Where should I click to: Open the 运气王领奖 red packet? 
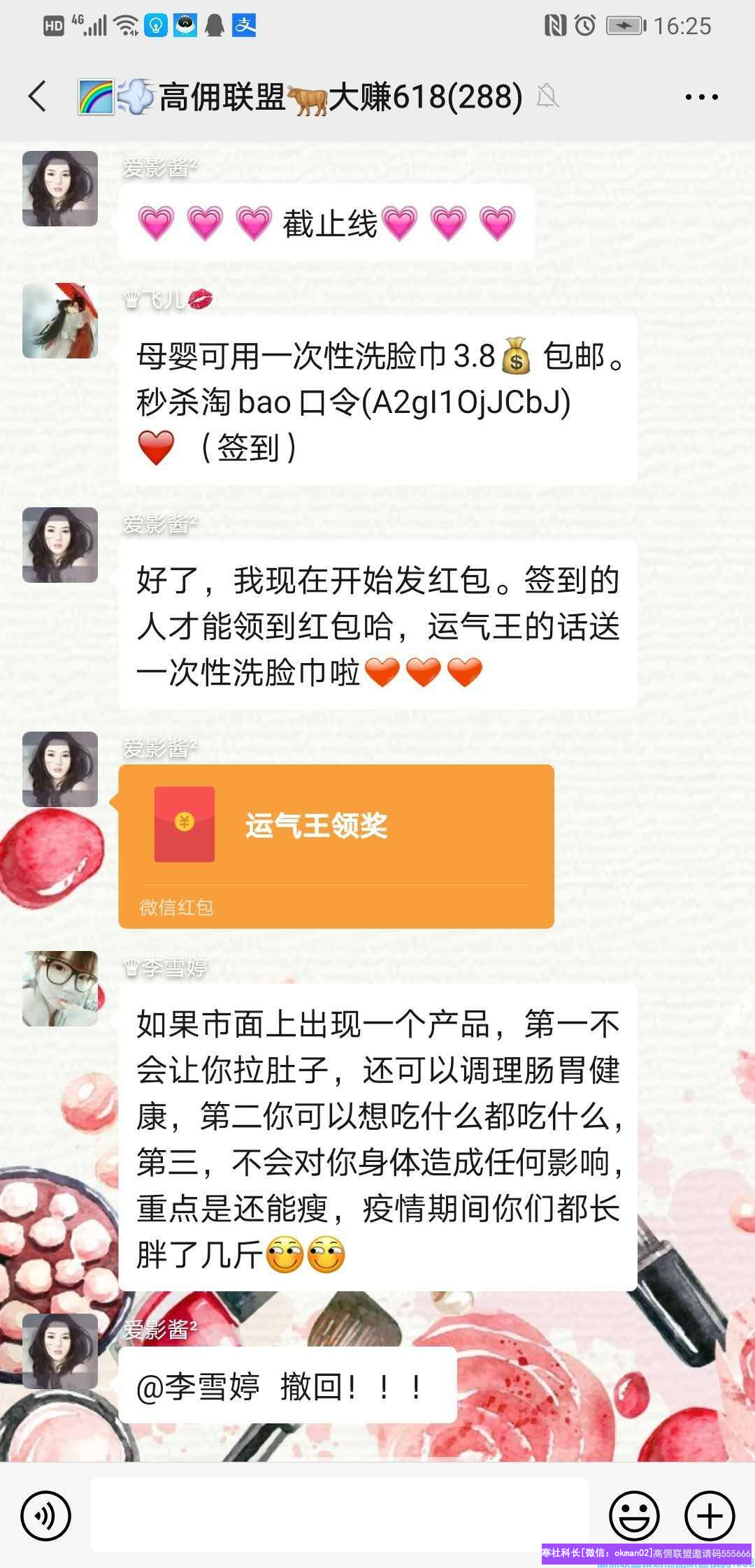pyautogui.click(x=336, y=845)
